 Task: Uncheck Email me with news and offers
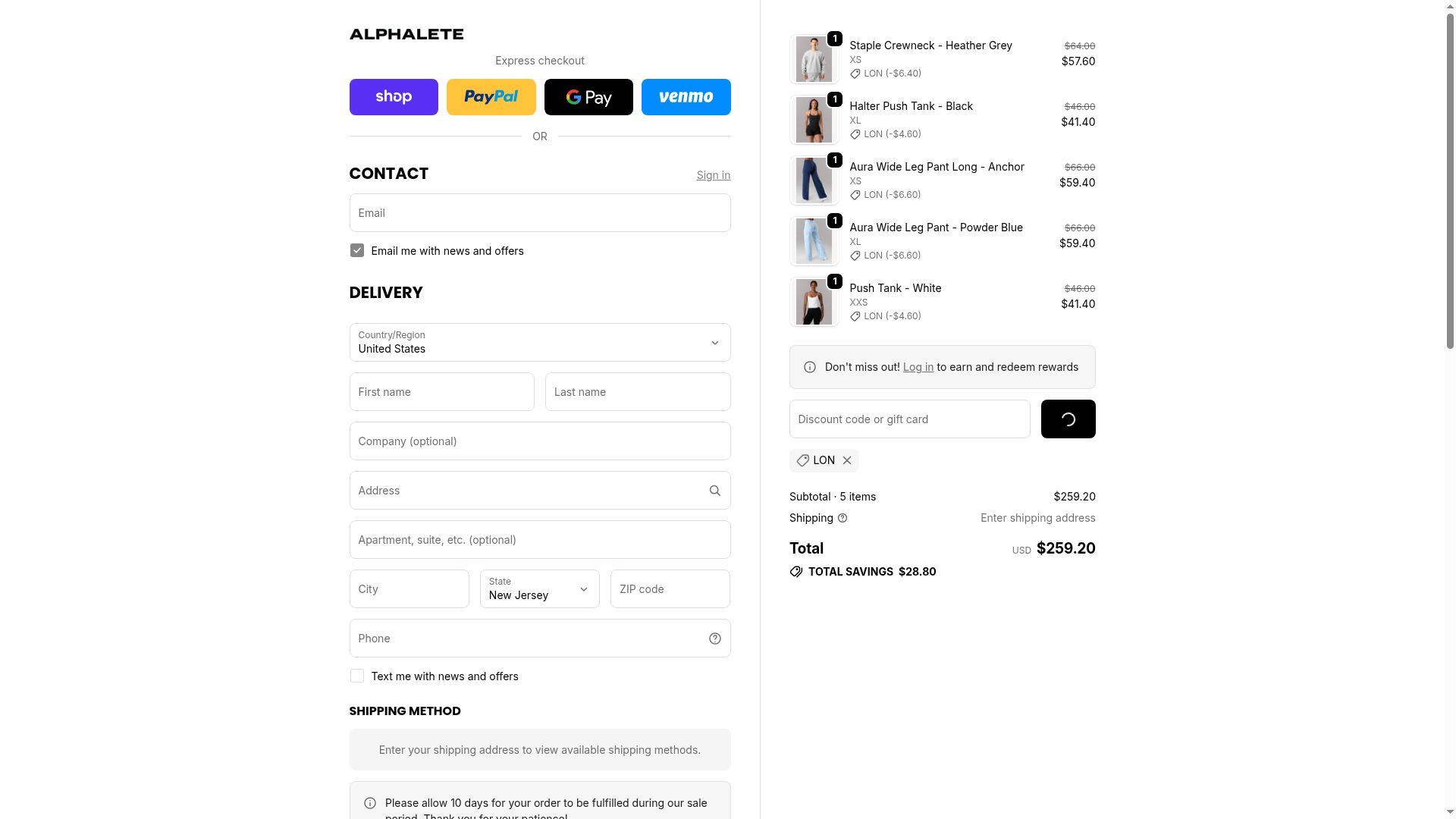(x=357, y=251)
